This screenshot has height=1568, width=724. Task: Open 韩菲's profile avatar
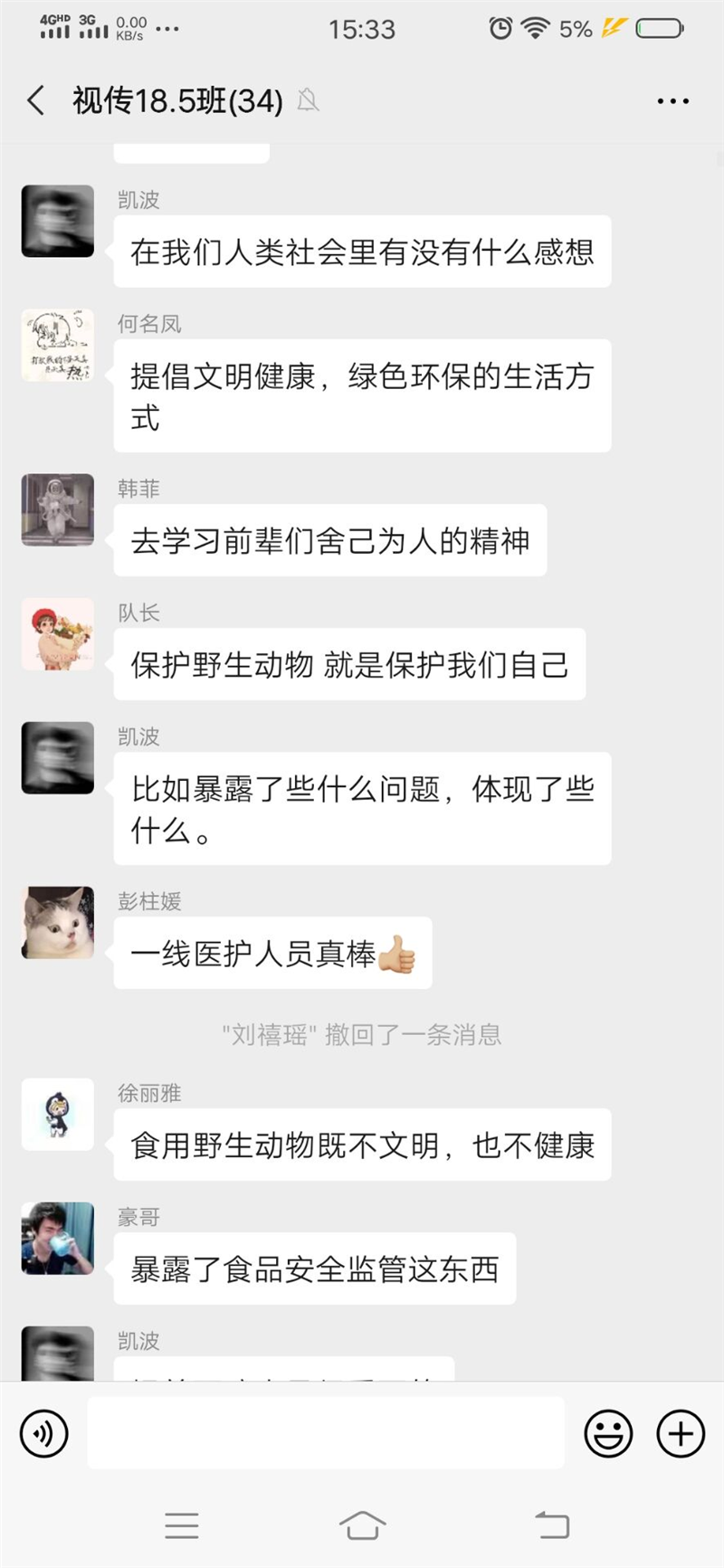coord(58,509)
